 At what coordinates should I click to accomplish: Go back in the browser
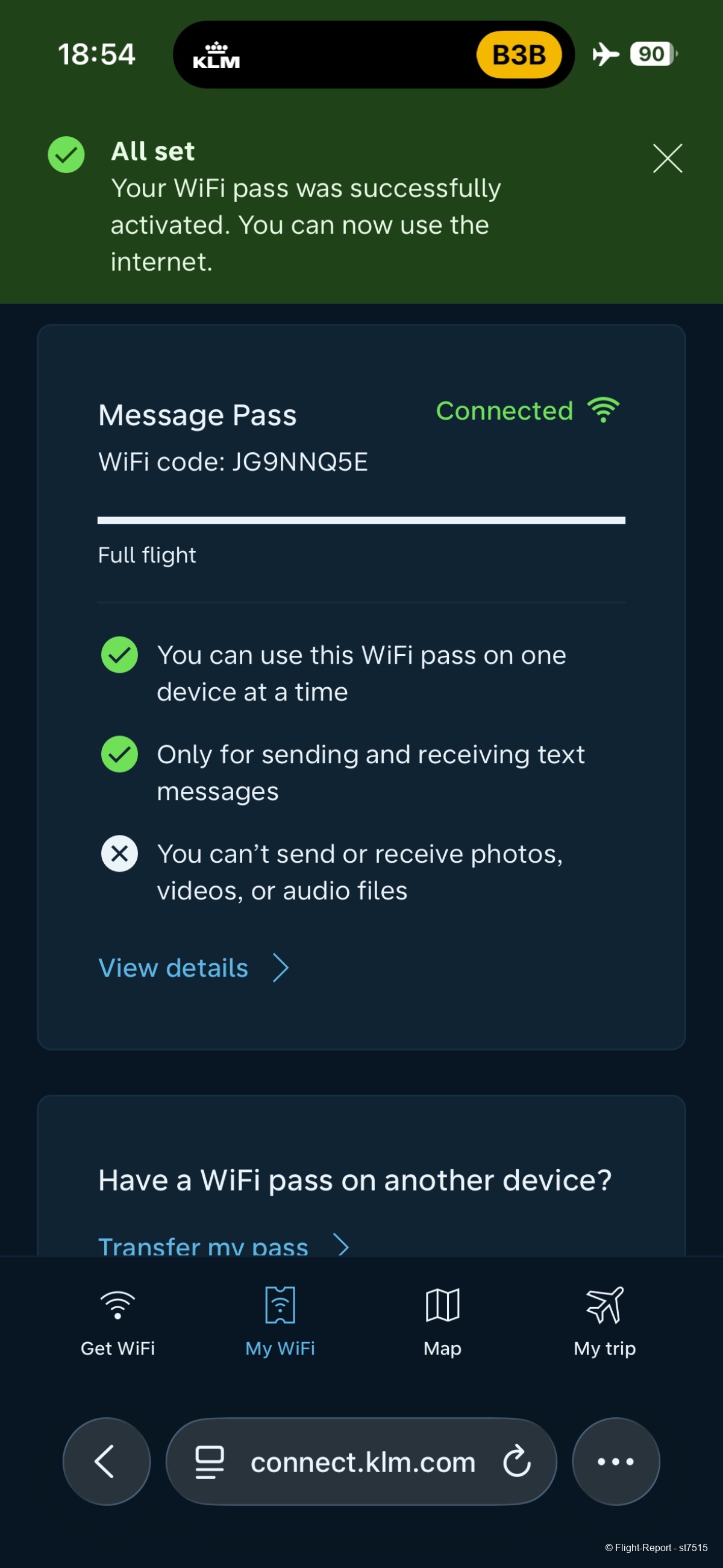[107, 1461]
